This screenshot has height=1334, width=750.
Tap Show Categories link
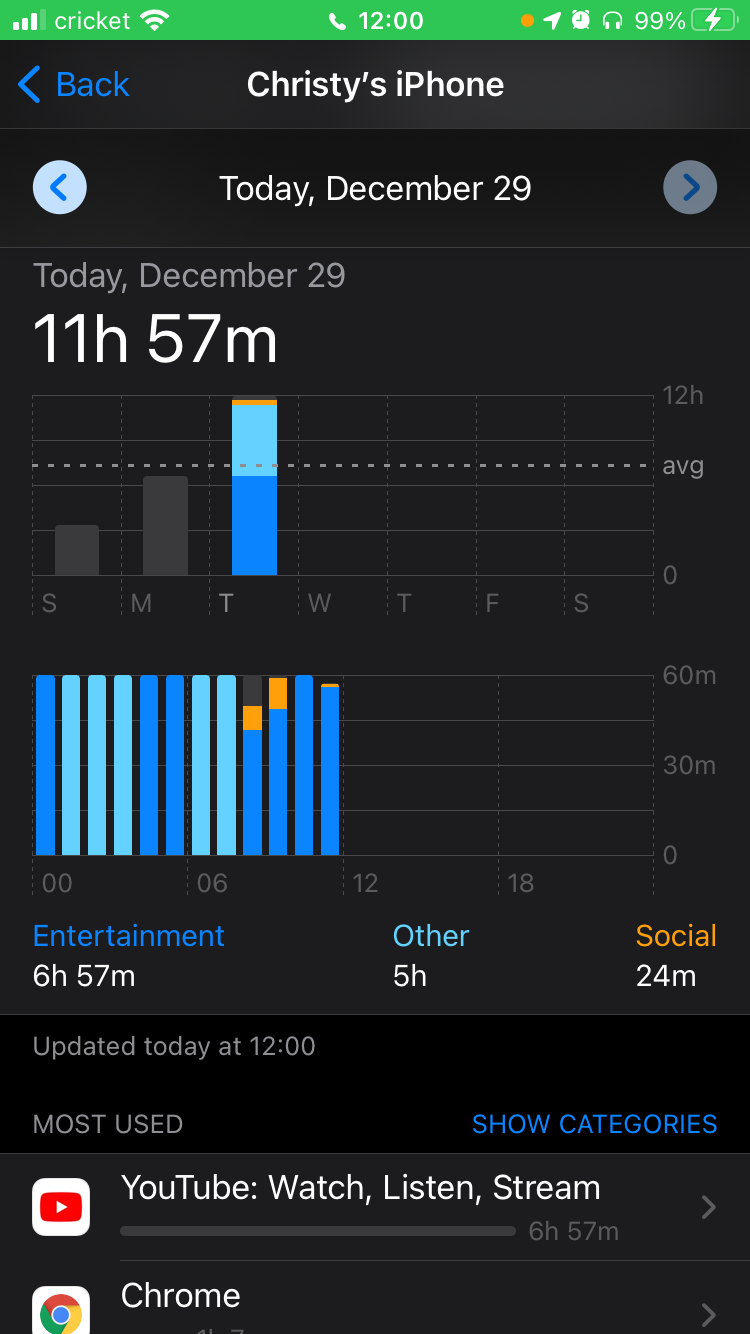(594, 1124)
